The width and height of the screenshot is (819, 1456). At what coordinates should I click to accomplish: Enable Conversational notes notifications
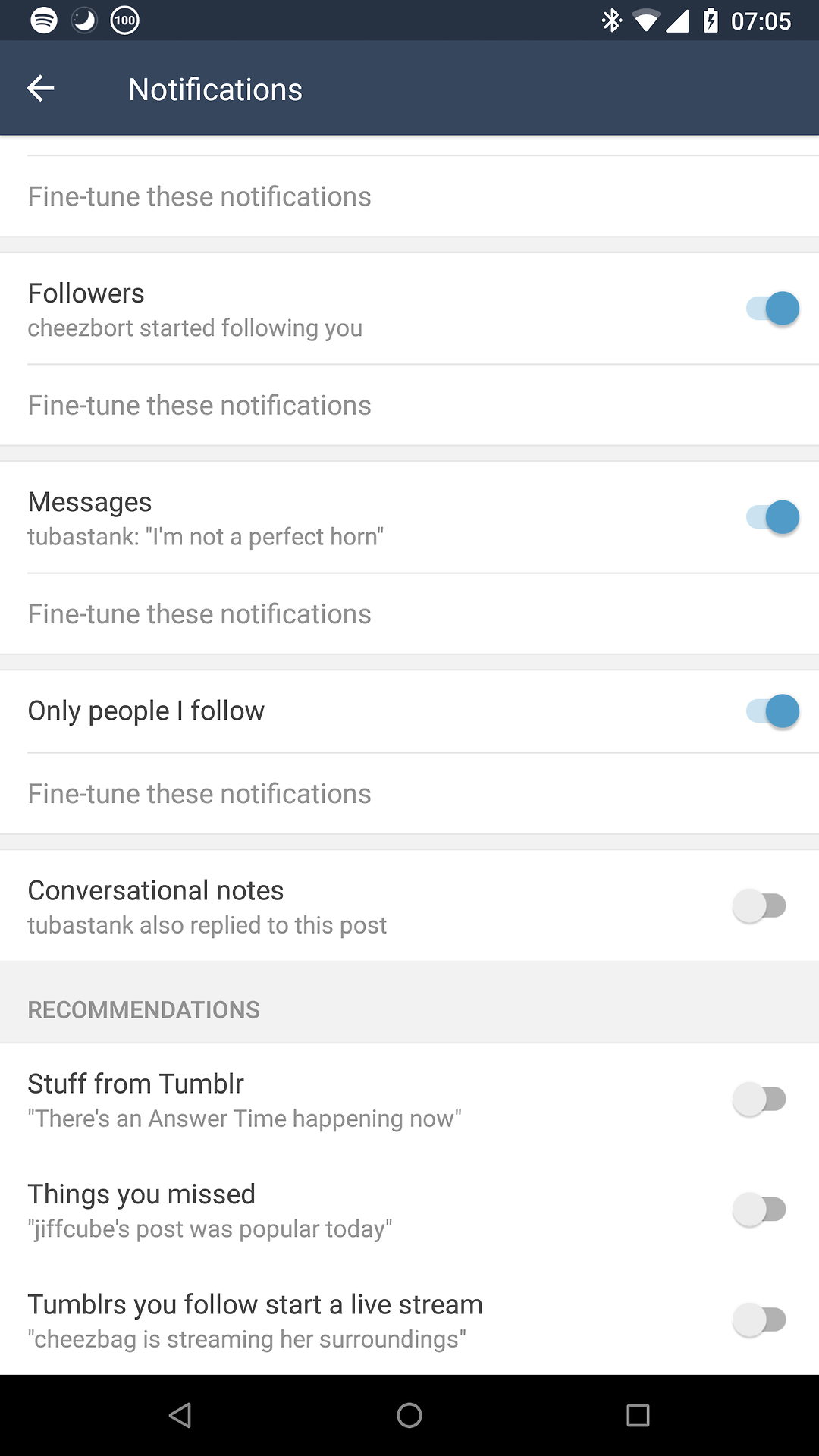click(x=759, y=905)
